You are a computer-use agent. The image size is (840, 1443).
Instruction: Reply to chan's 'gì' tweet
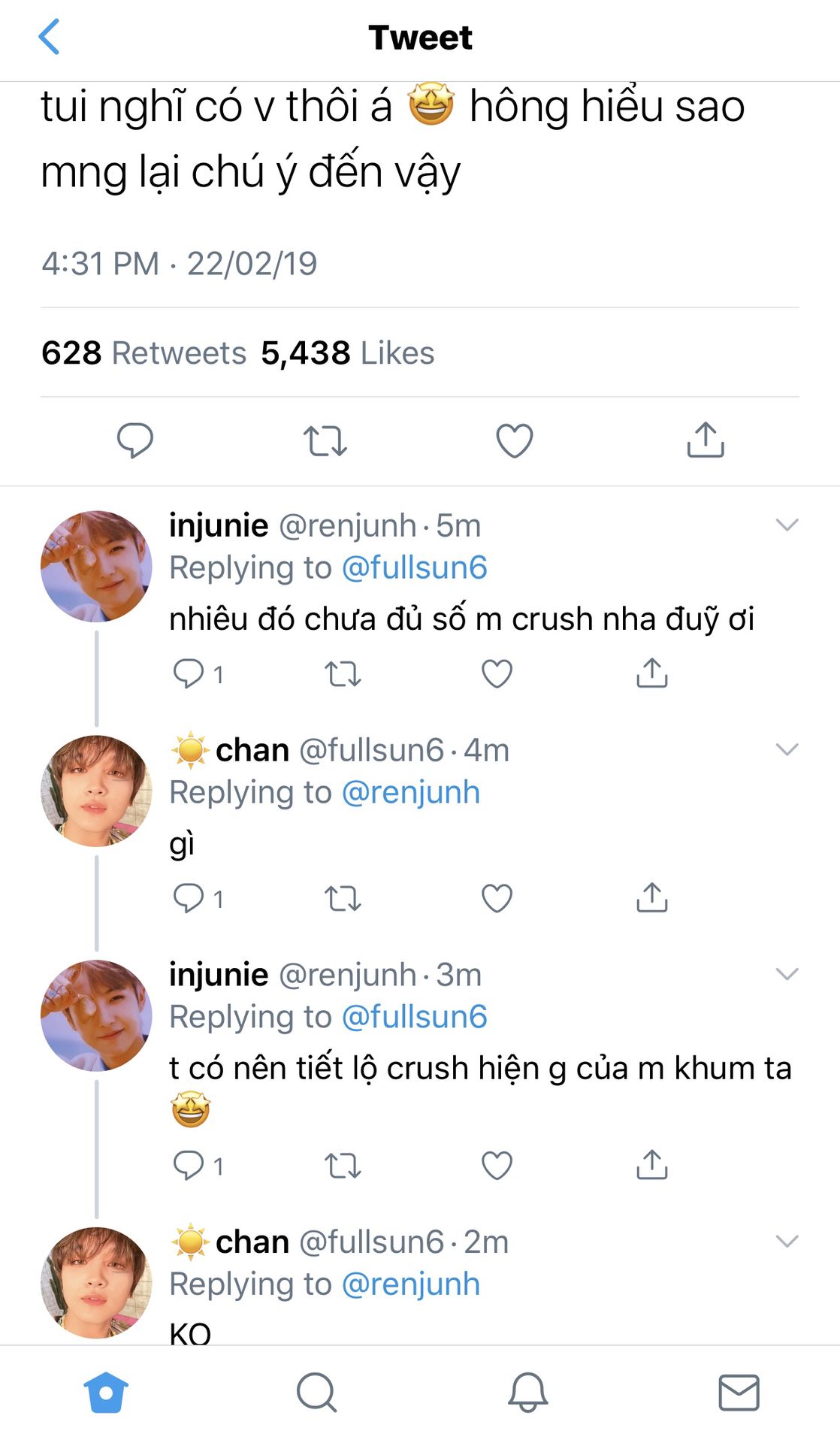(x=189, y=898)
